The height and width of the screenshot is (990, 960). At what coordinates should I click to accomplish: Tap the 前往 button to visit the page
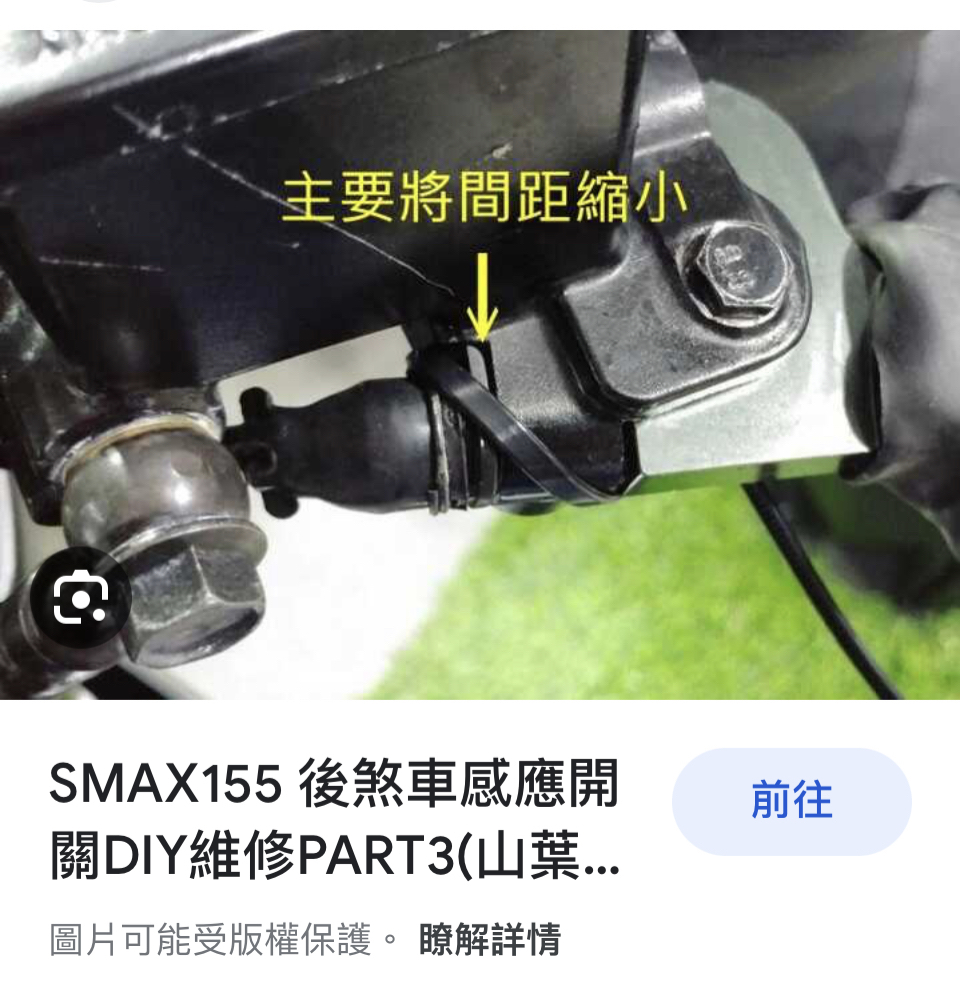tap(791, 801)
